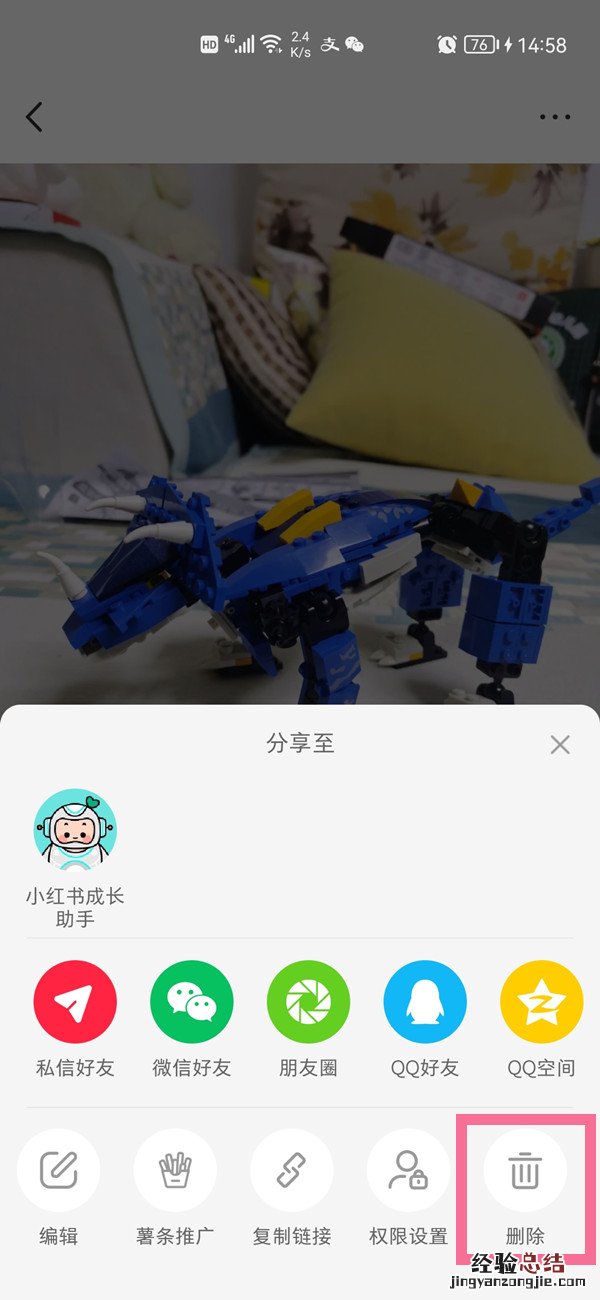
Task: Copy link with 复制链接
Action: (x=292, y=1170)
